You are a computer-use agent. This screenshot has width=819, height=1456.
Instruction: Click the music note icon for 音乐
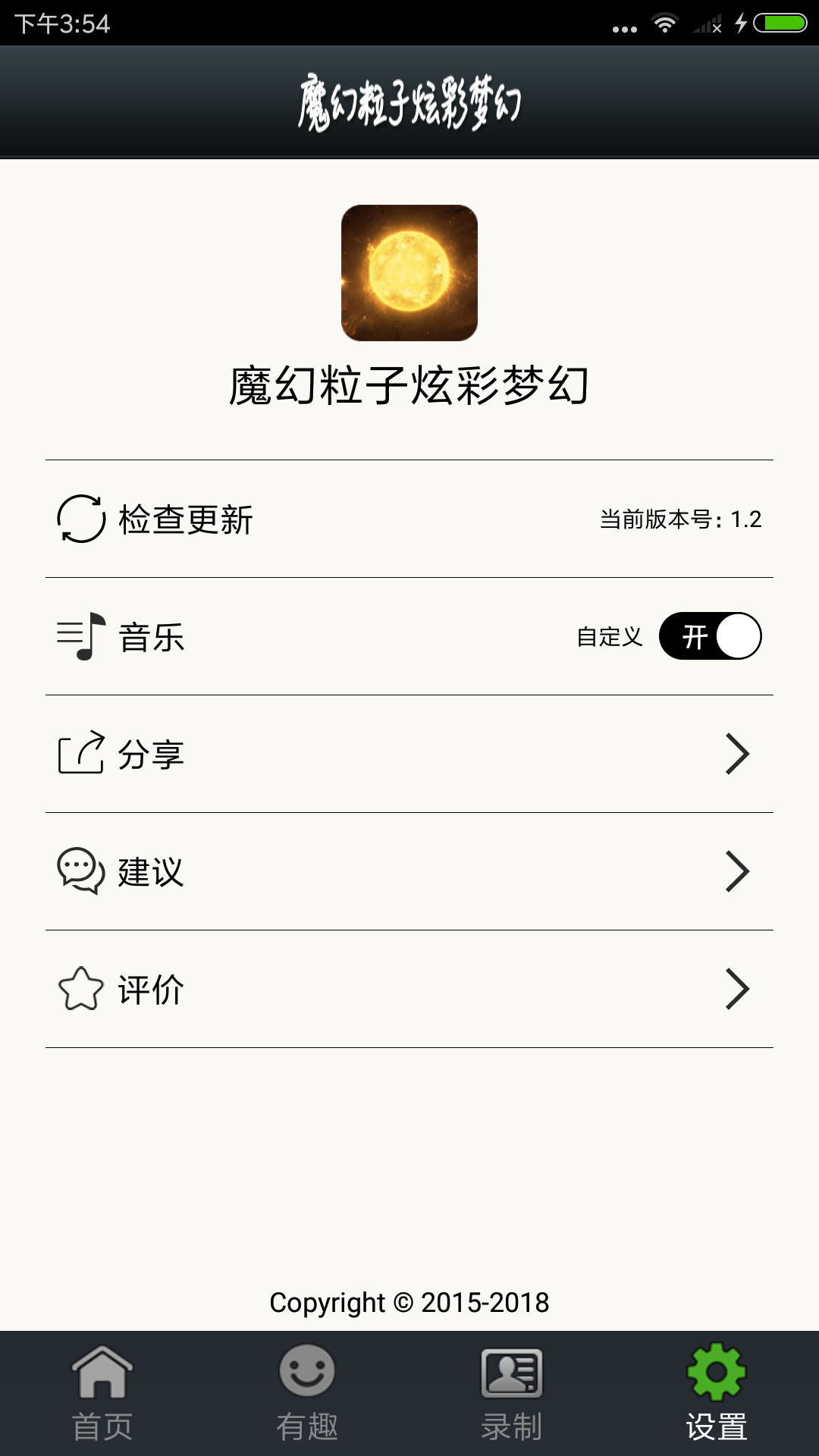(x=80, y=637)
